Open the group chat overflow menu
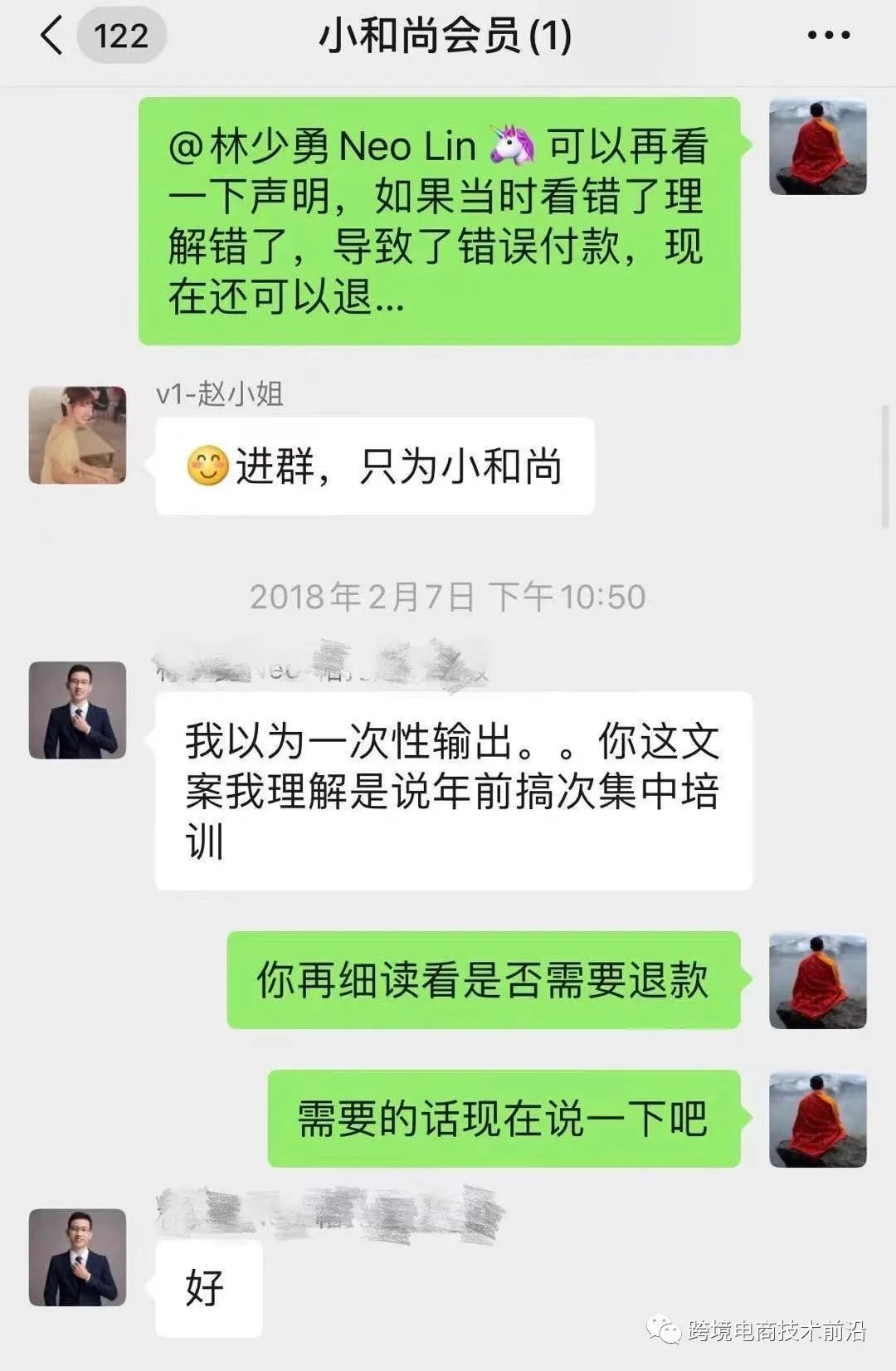This screenshot has height=1371, width=896. [828, 36]
